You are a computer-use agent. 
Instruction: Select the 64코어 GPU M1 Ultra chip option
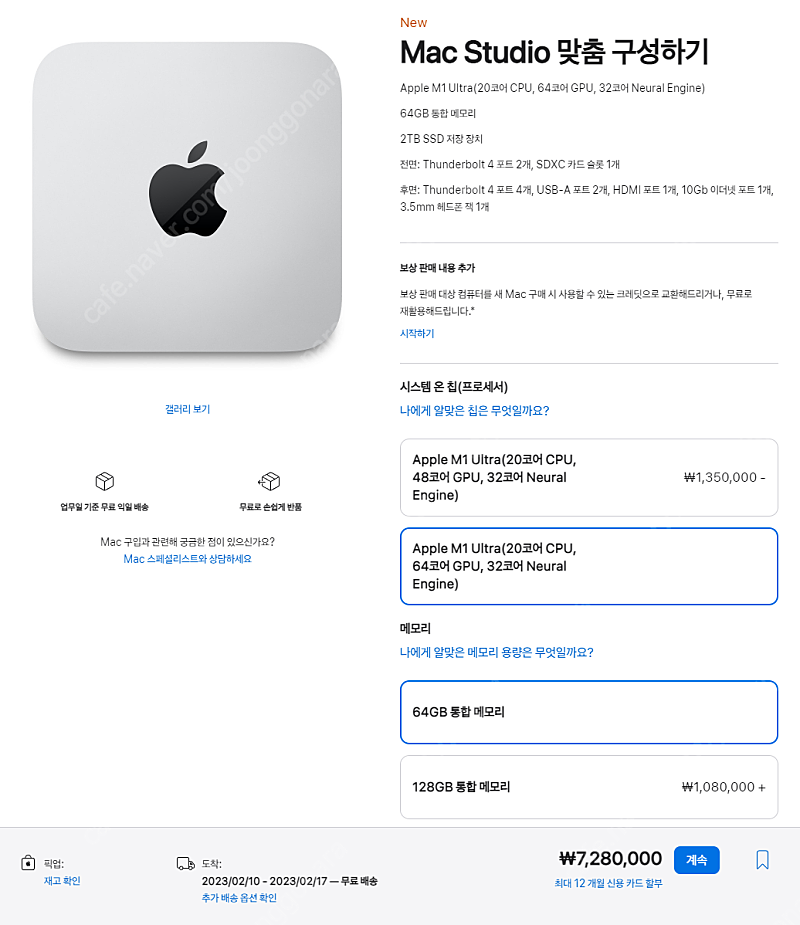click(x=588, y=566)
